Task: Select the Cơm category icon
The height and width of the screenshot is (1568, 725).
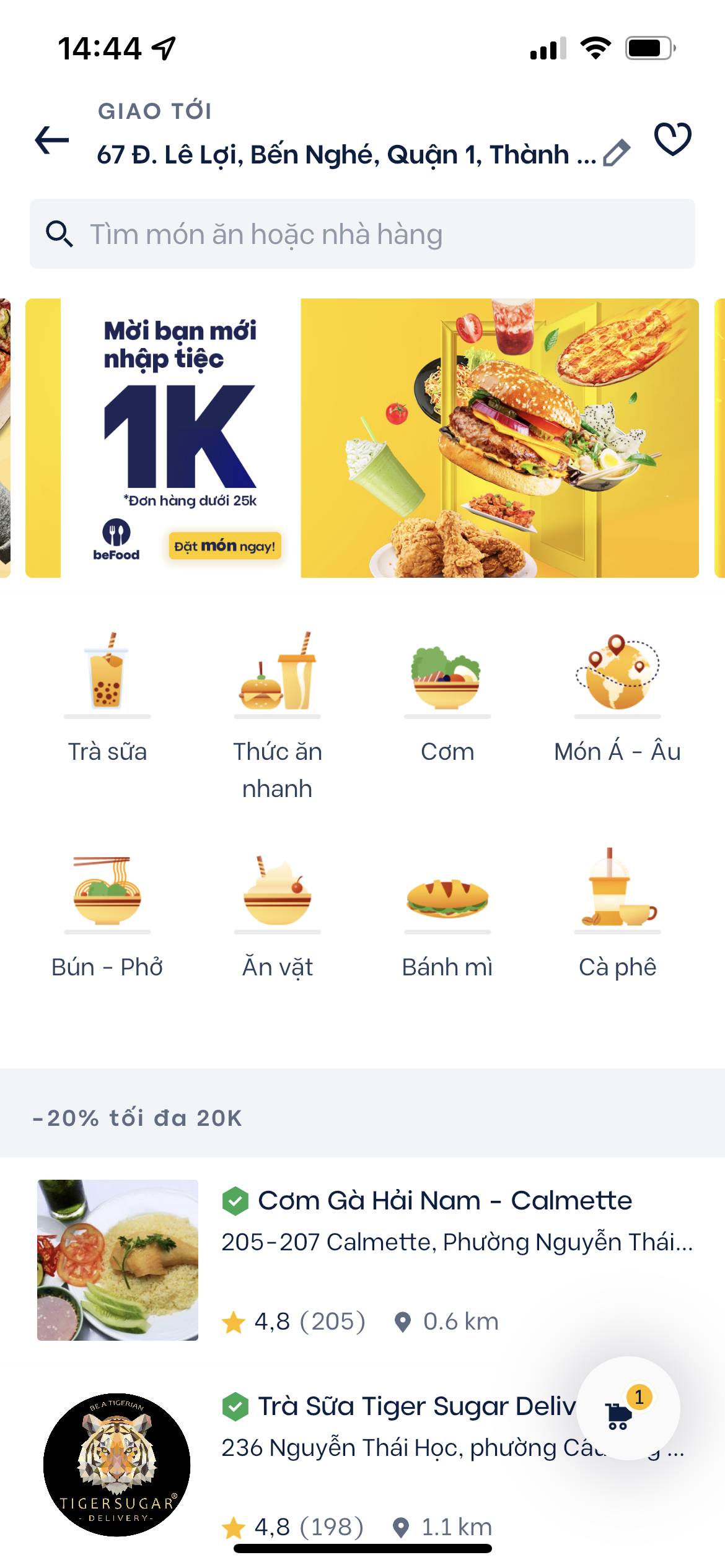Action: [447, 681]
